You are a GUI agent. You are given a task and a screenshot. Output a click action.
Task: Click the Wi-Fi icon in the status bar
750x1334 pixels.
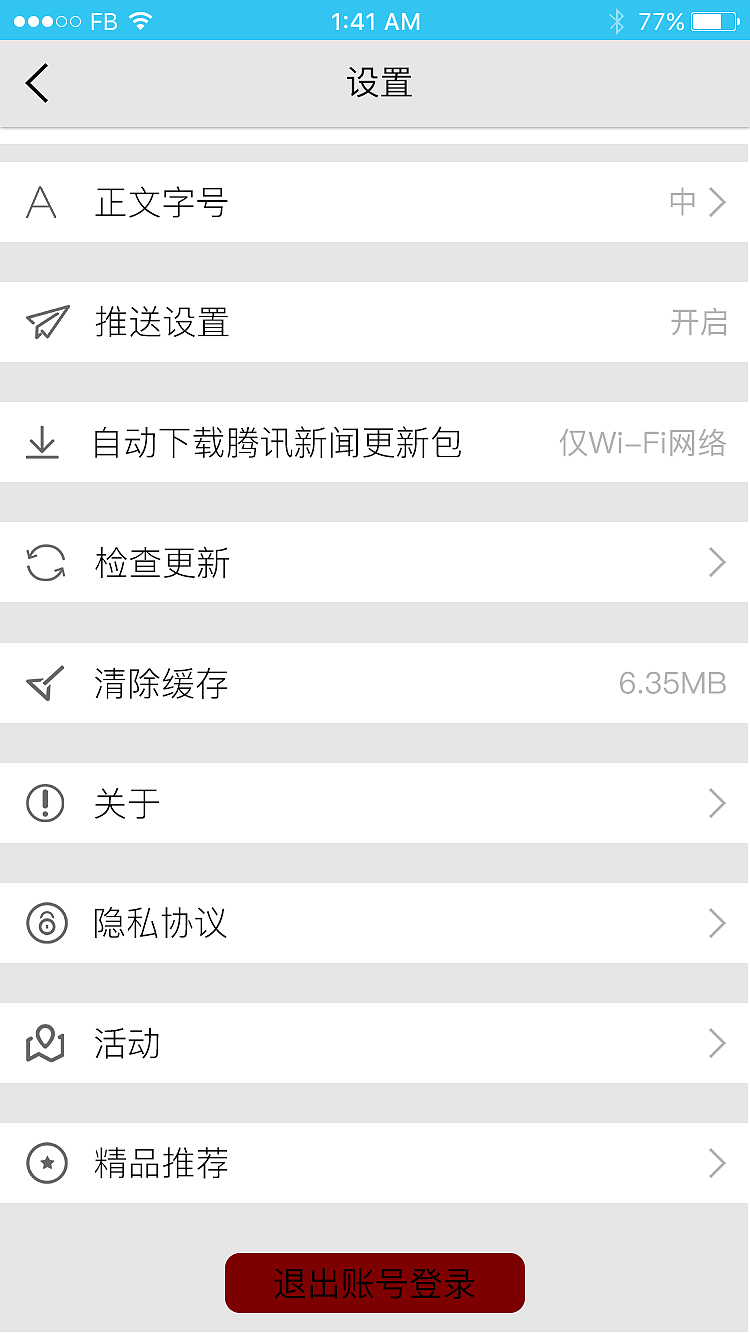click(140, 20)
